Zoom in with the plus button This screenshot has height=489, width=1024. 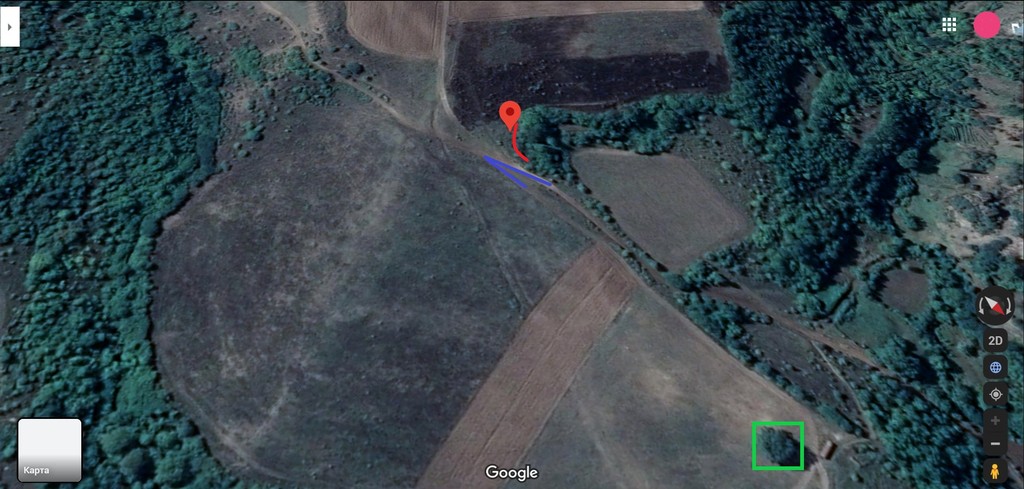(x=995, y=420)
